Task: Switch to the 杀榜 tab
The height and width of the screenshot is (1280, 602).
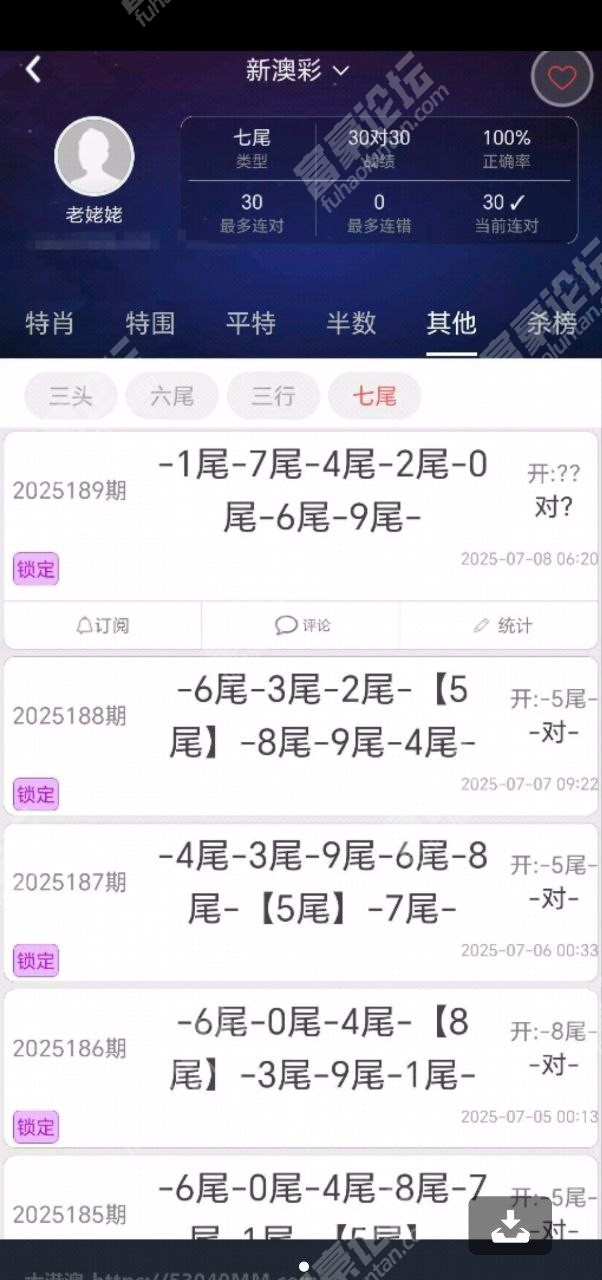Action: pyautogui.click(x=551, y=324)
